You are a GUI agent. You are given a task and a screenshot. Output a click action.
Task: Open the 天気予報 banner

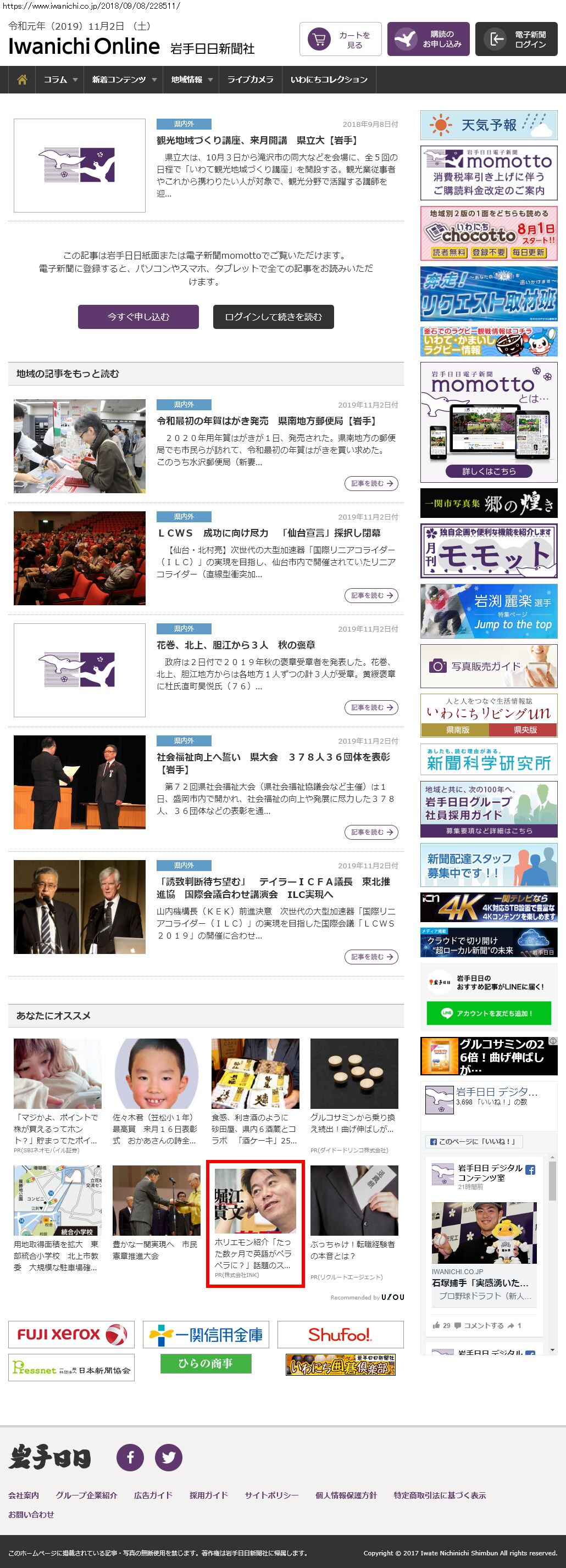coord(488,125)
